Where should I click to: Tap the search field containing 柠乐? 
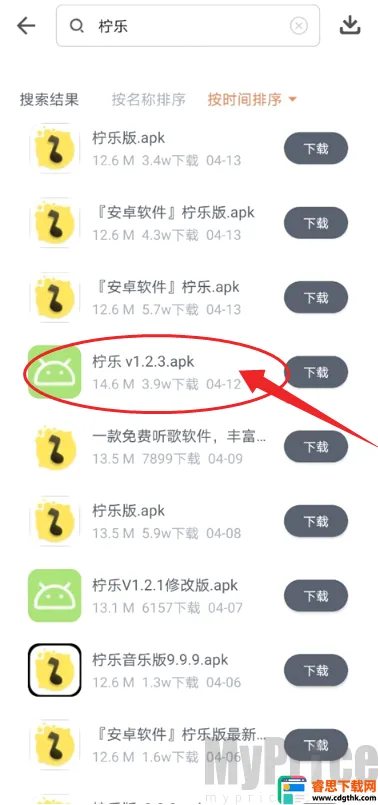point(188,26)
